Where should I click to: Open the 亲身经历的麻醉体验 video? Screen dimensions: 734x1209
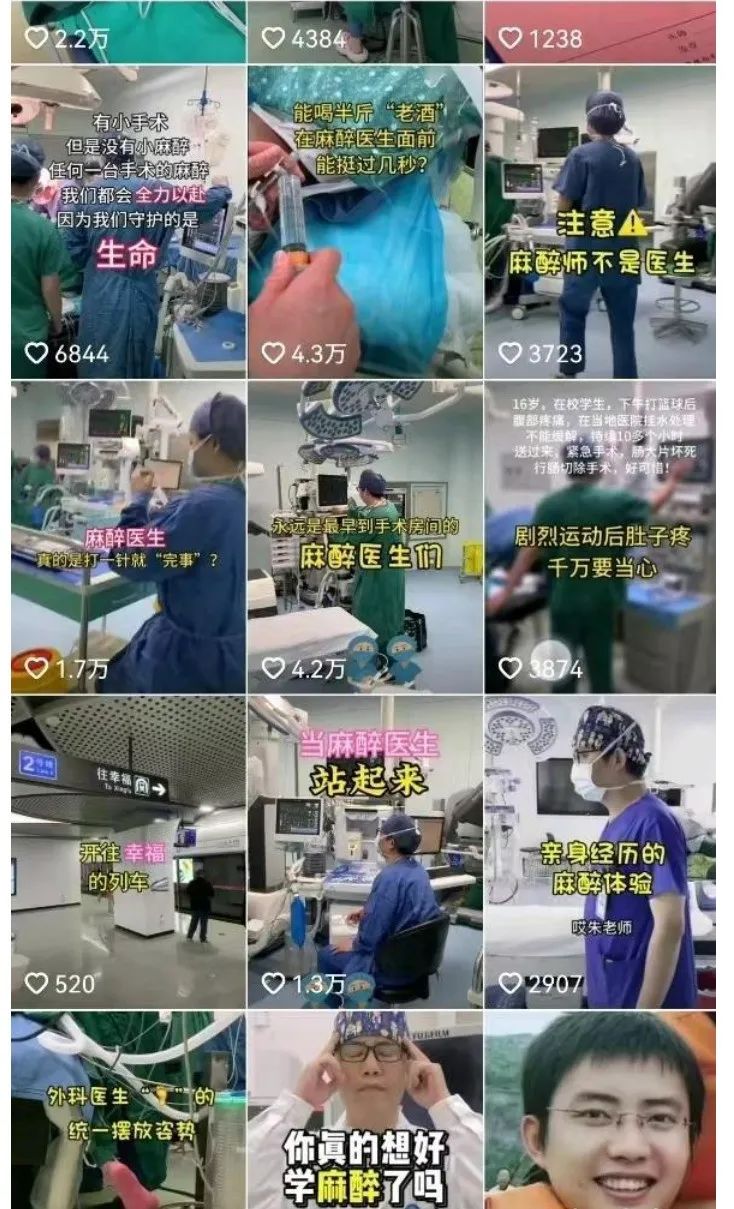pos(600,852)
